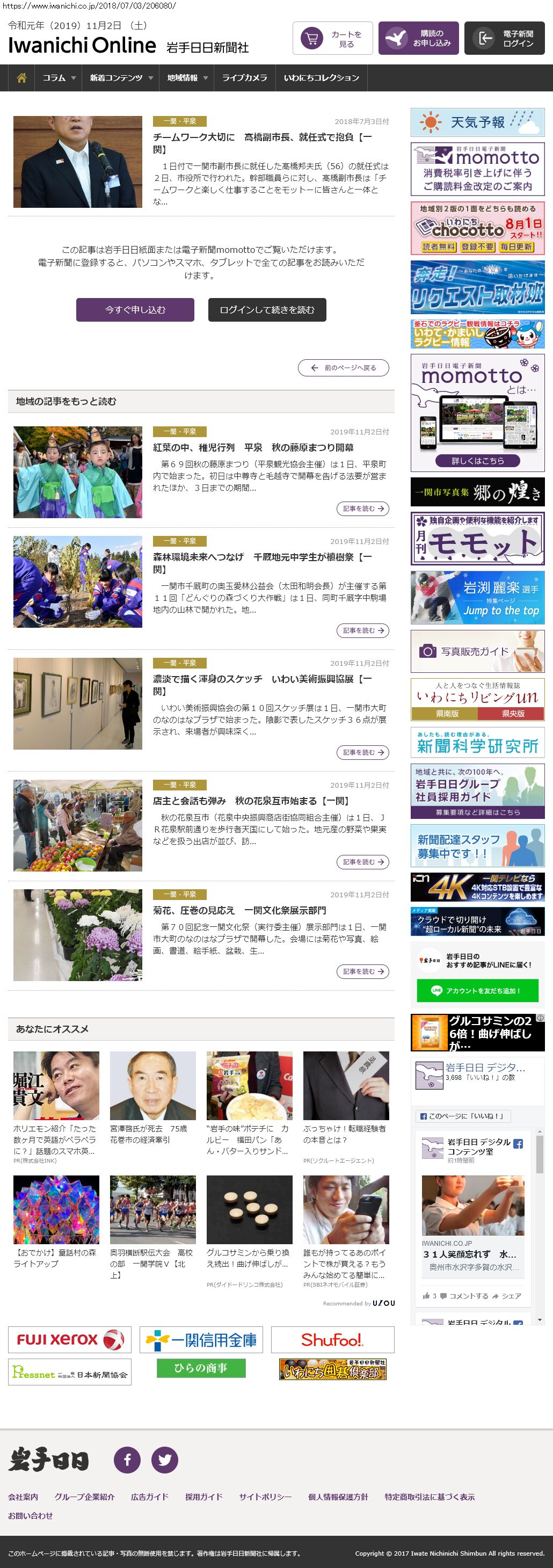Tap 購読のお申し込み subscription button

[418, 38]
